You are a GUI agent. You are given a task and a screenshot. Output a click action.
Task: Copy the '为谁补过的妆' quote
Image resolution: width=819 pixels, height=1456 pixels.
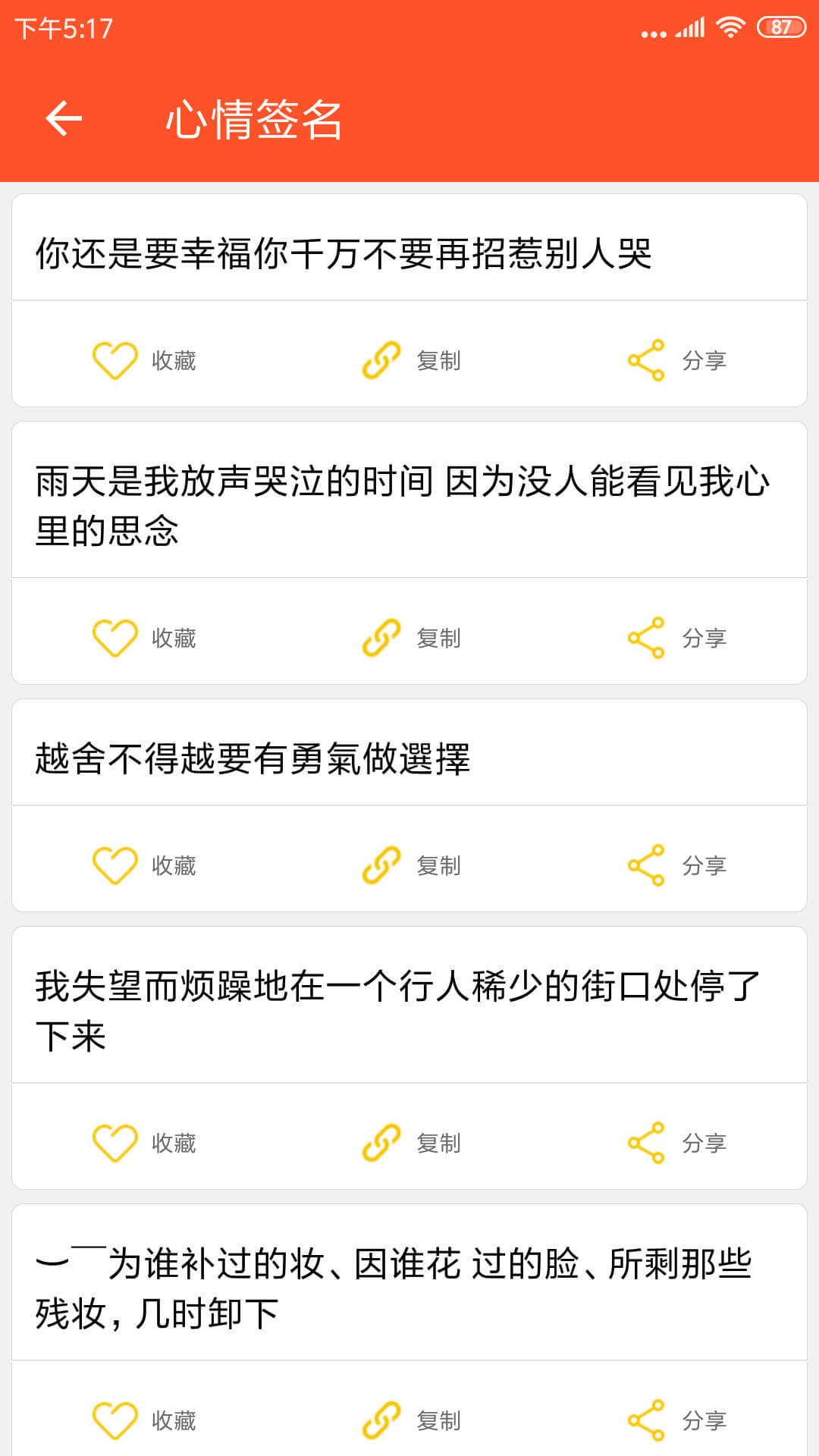click(x=410, y=1420)
